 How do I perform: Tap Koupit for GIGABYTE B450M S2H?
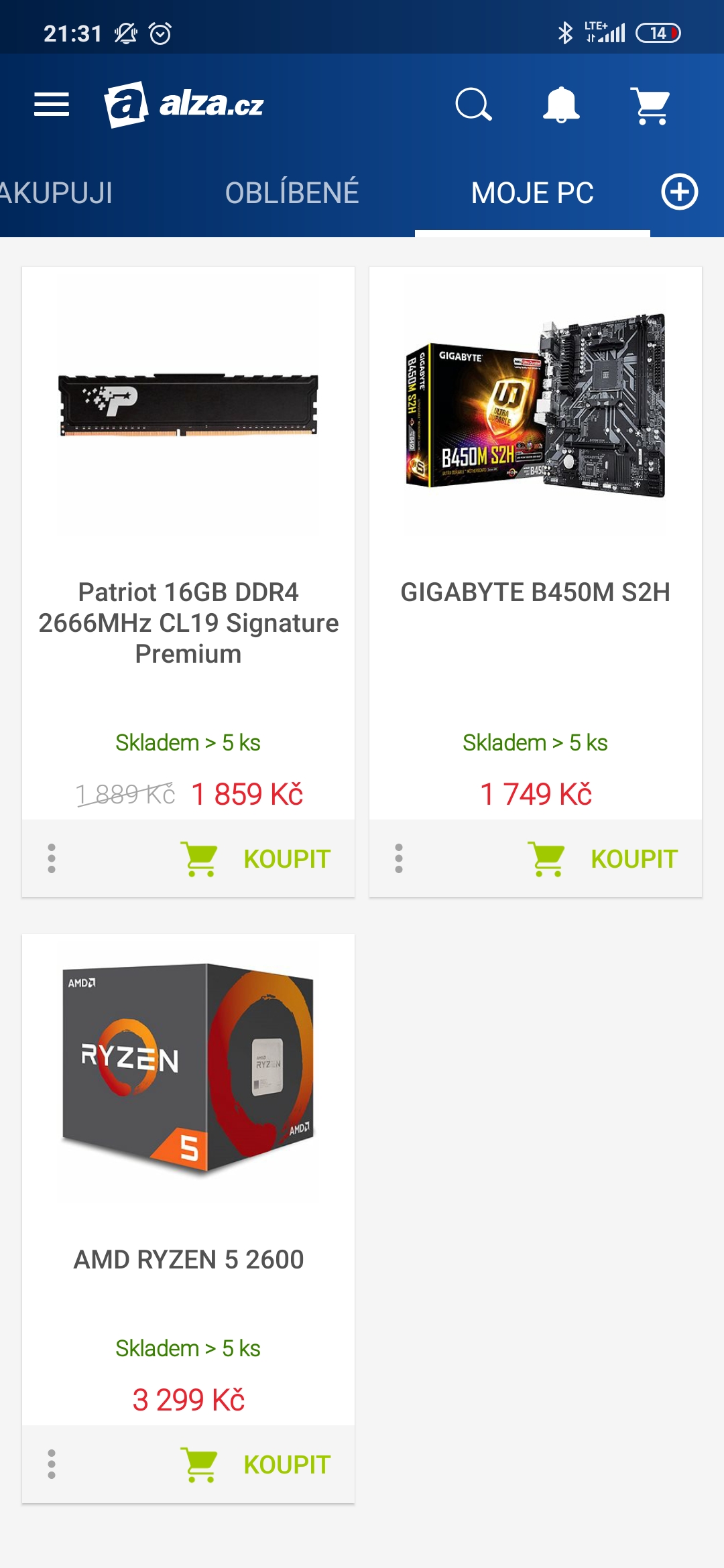[x=605, y=858]
